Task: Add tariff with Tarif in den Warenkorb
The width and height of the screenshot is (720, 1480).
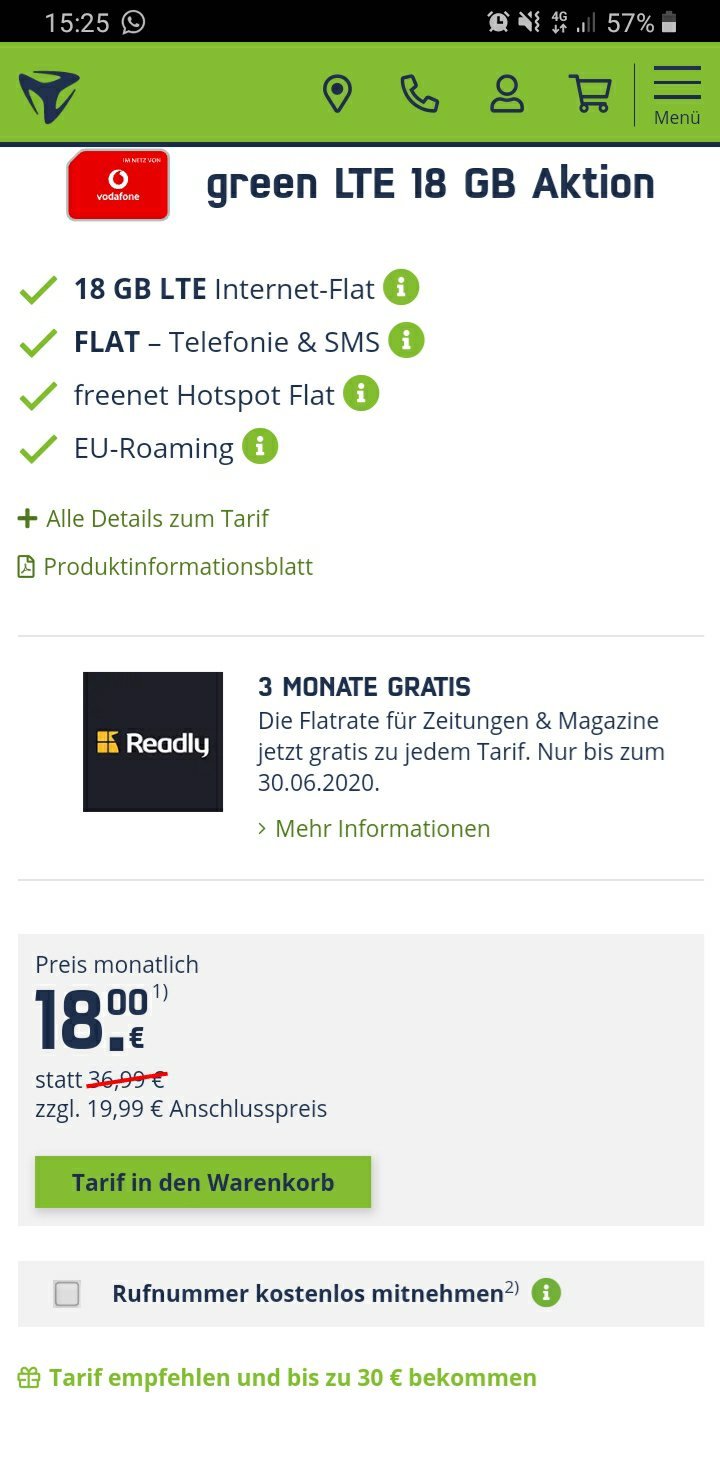Action: tap(203, 1182)
